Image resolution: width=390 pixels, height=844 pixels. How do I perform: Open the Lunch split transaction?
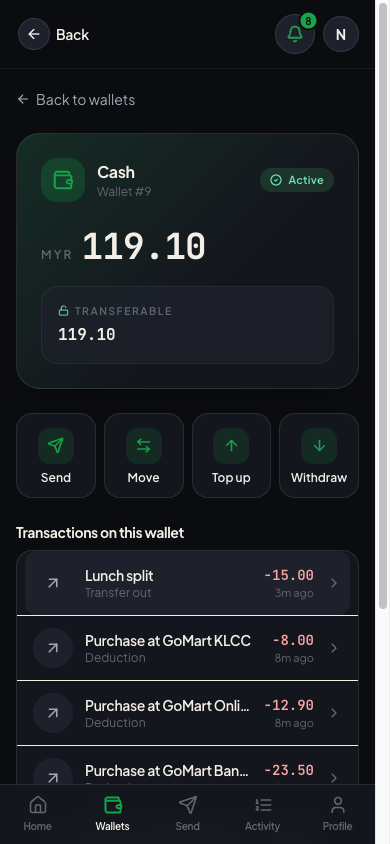pyautogui.click(x=187, y=583)
